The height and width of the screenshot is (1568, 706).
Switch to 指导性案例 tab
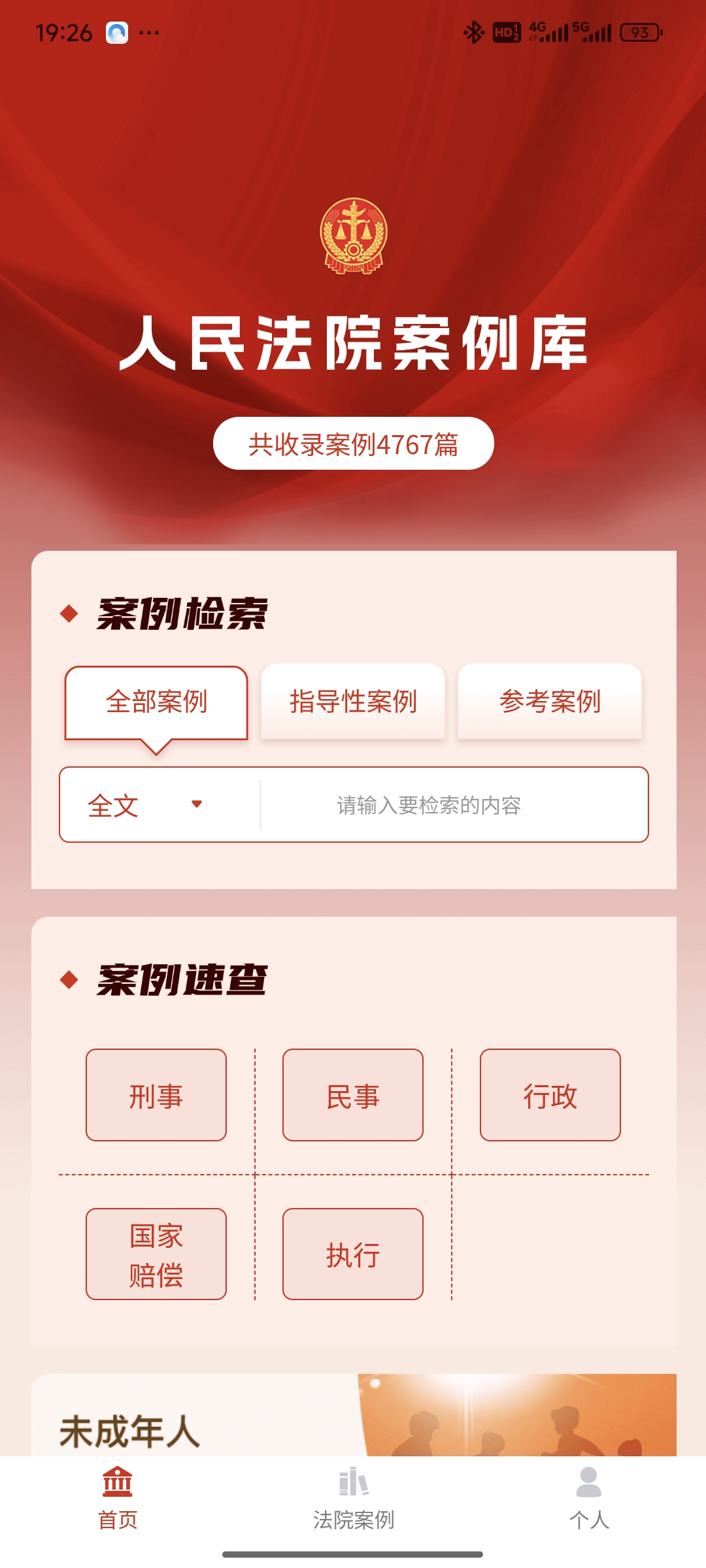tap(353, 702)
